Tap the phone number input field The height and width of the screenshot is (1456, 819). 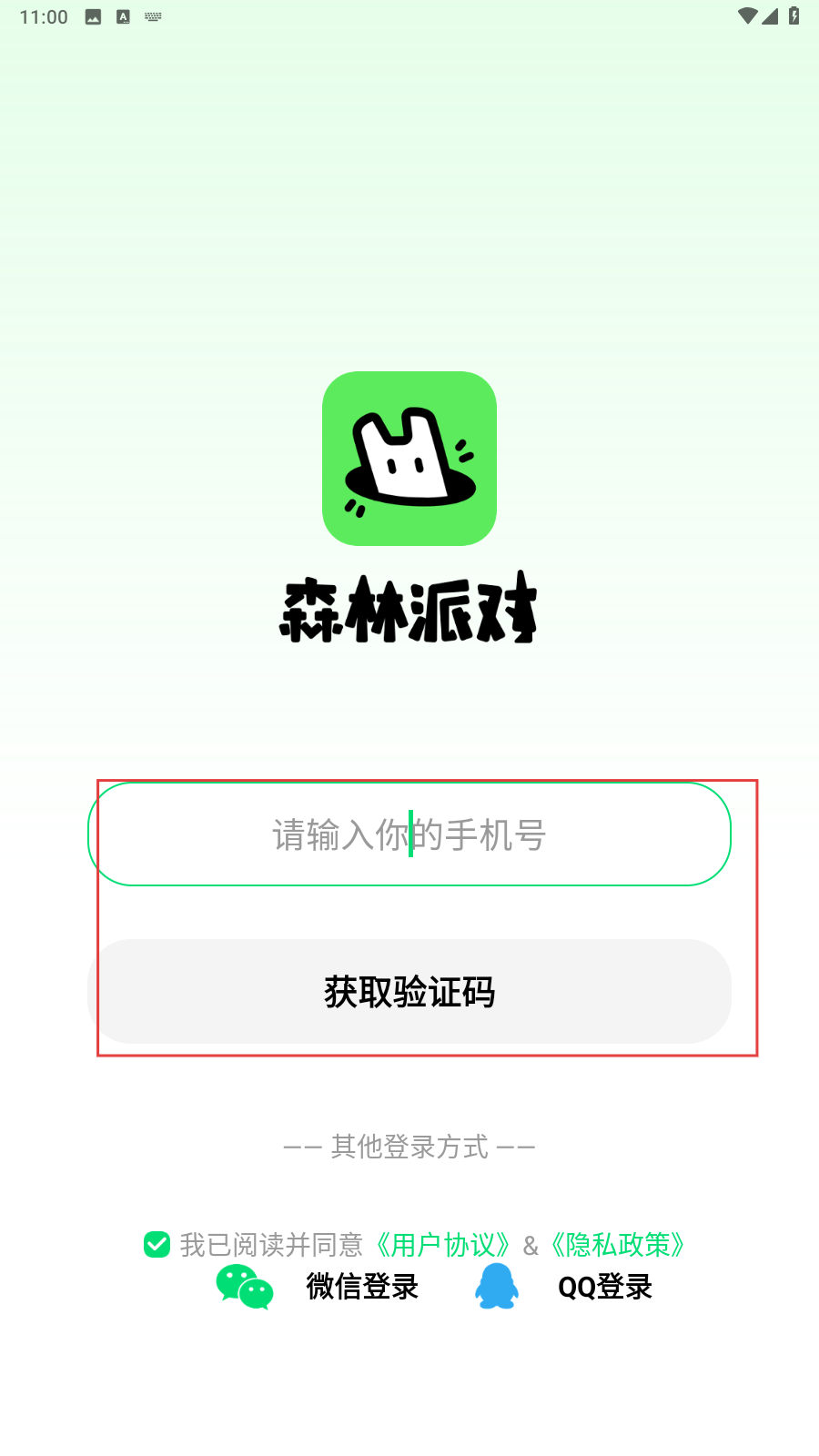coord(409,834)
